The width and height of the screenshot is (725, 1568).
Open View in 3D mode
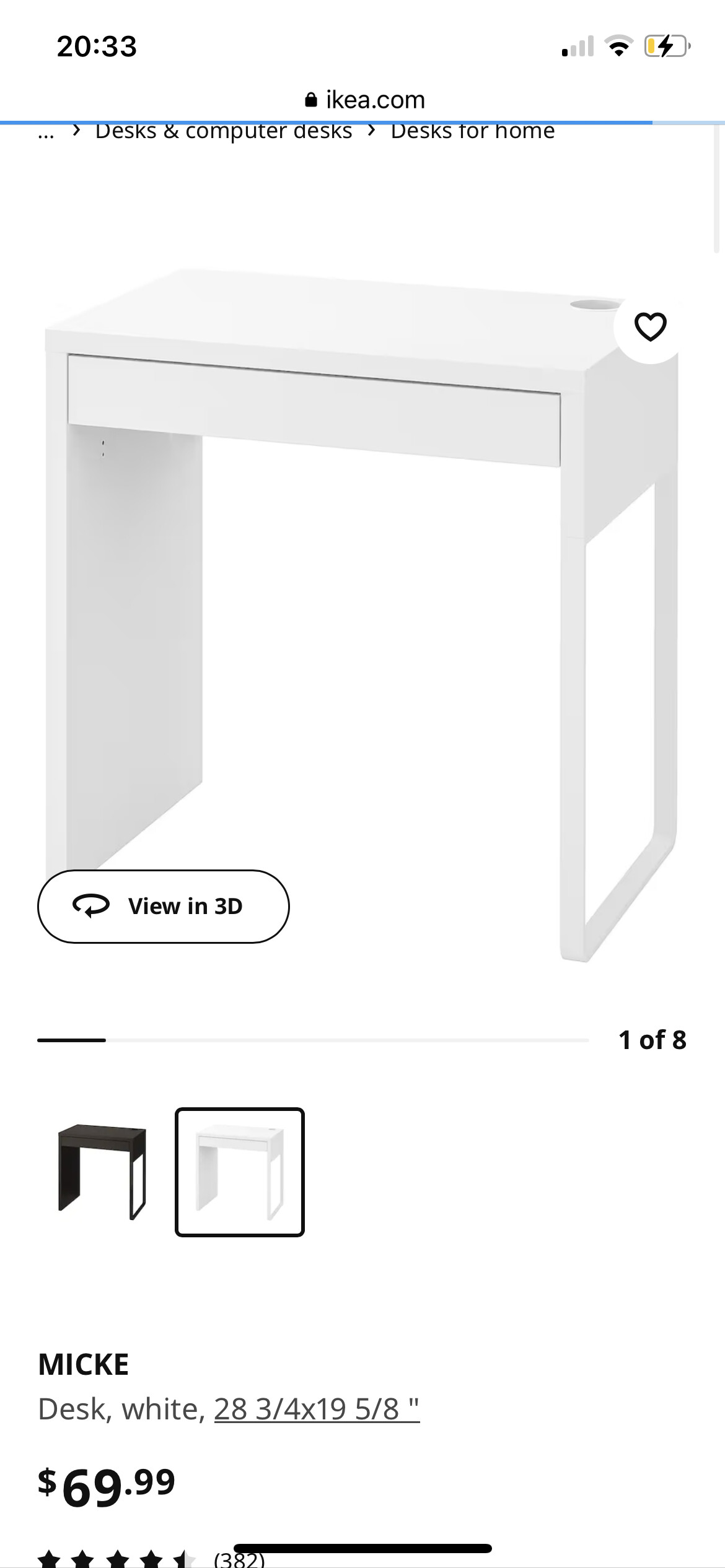pyautogui.click(x=164, y=906)
